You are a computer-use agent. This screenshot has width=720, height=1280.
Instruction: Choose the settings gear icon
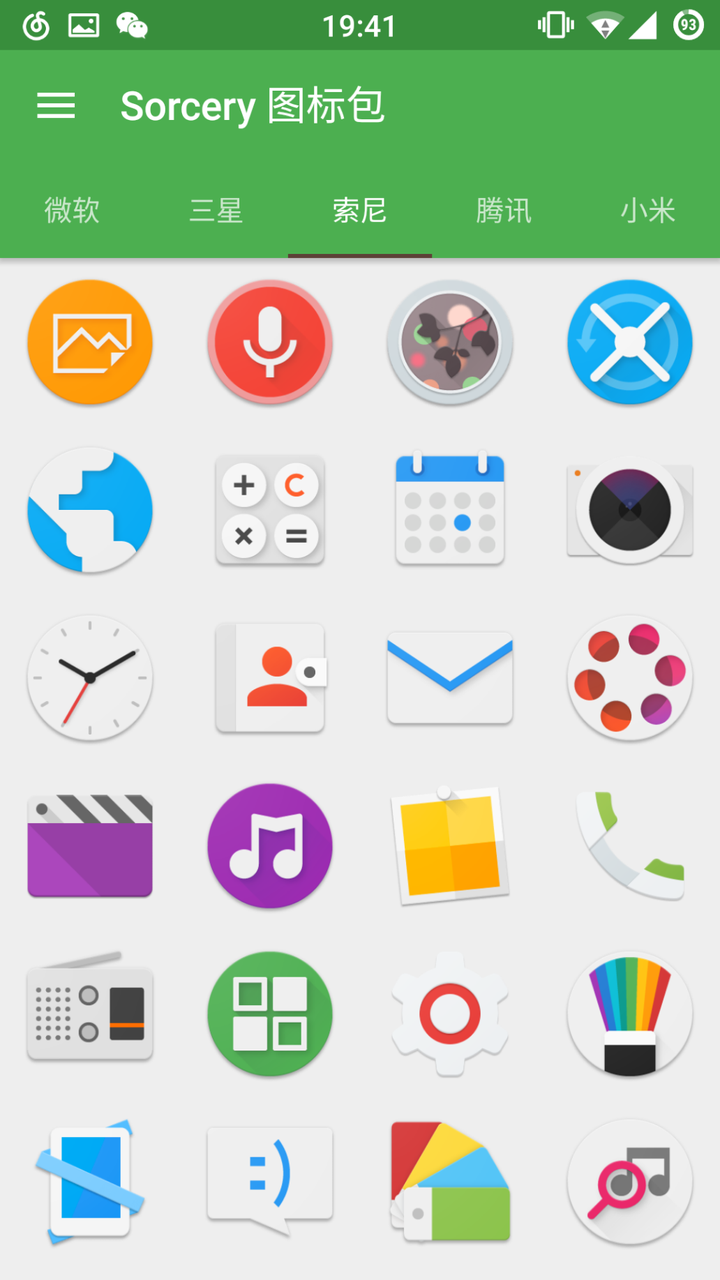(450, 1014)
